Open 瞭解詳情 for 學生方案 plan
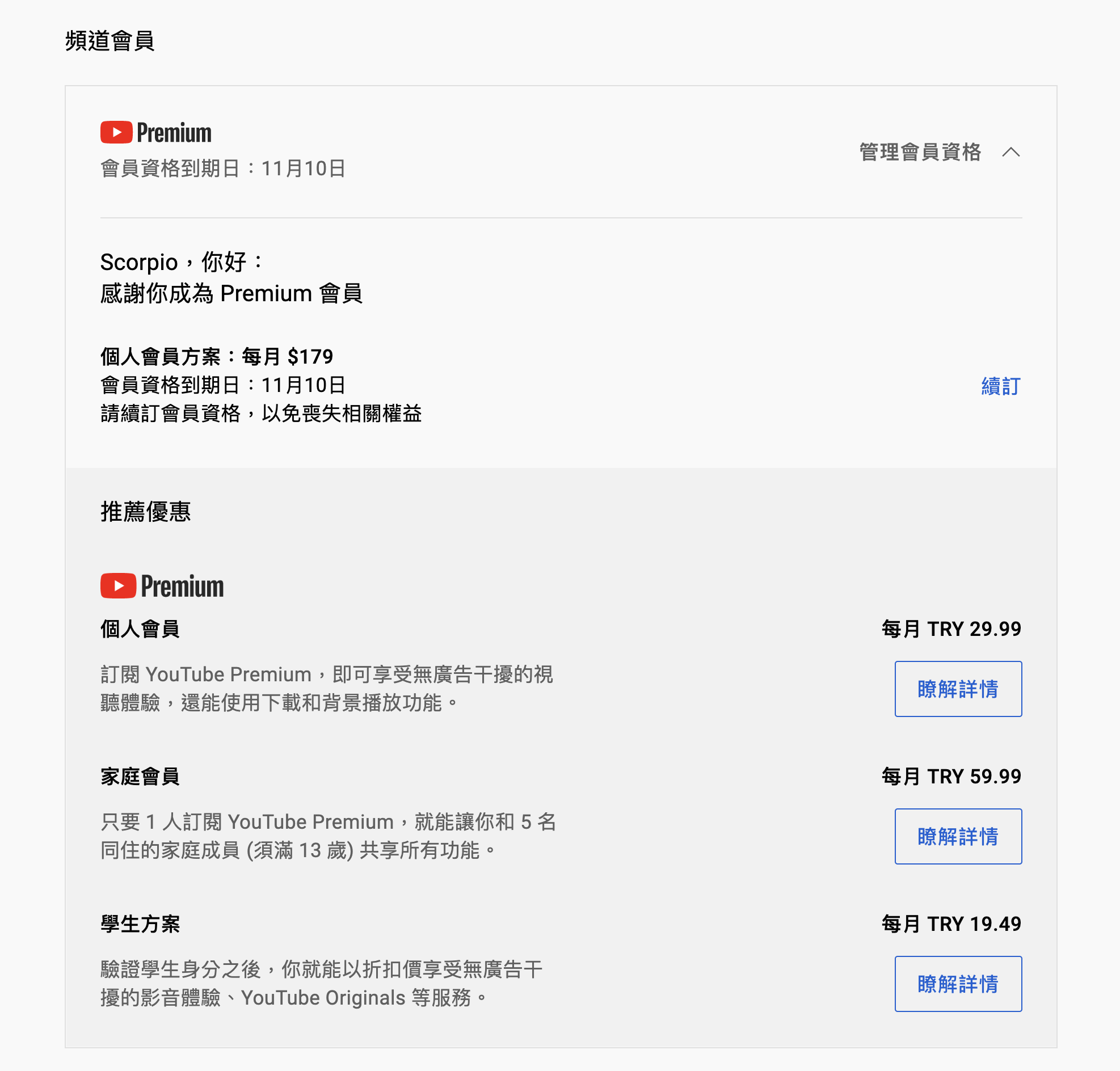Image resolution: width=1120 pixels, height=1071 pixels. 957,983
